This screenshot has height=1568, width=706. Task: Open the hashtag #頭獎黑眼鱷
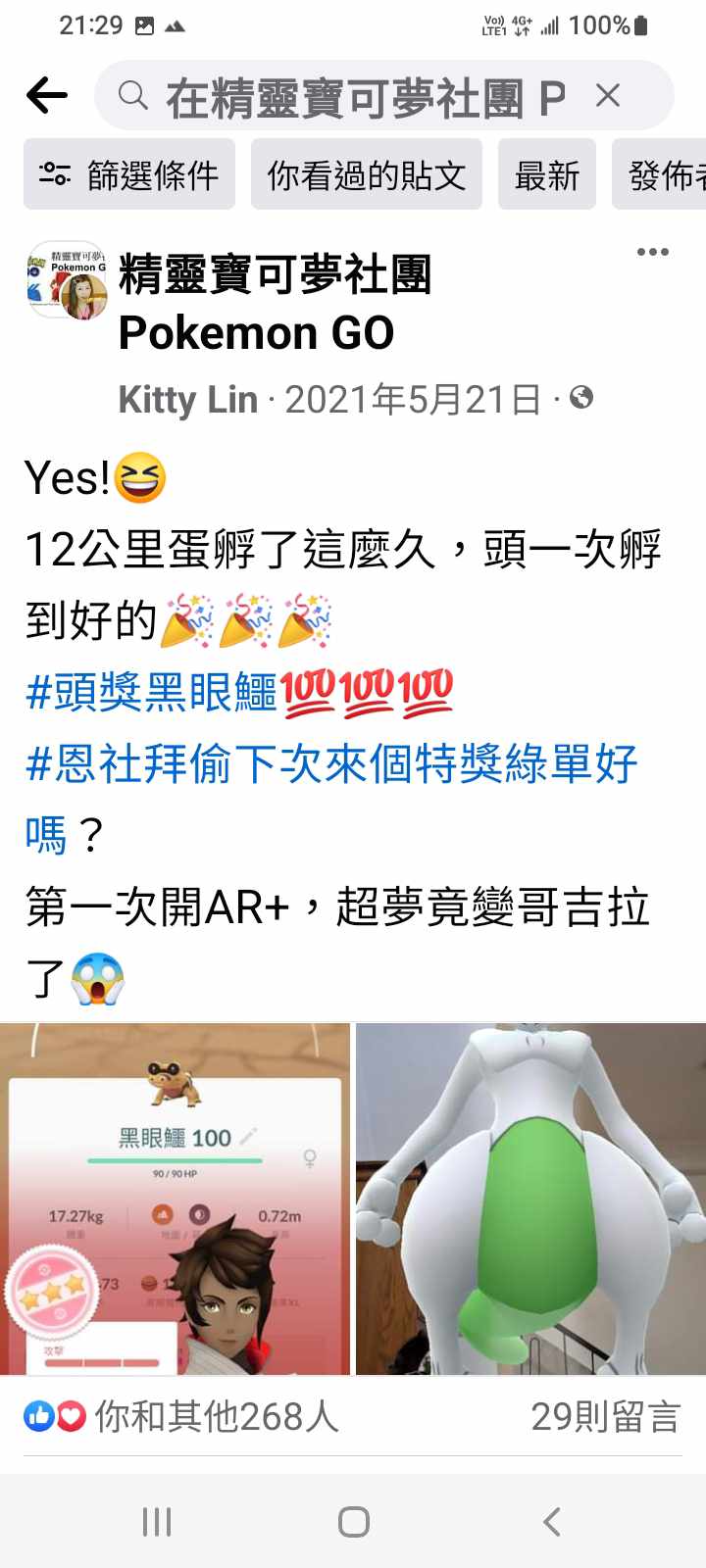(x=152, y=692)
